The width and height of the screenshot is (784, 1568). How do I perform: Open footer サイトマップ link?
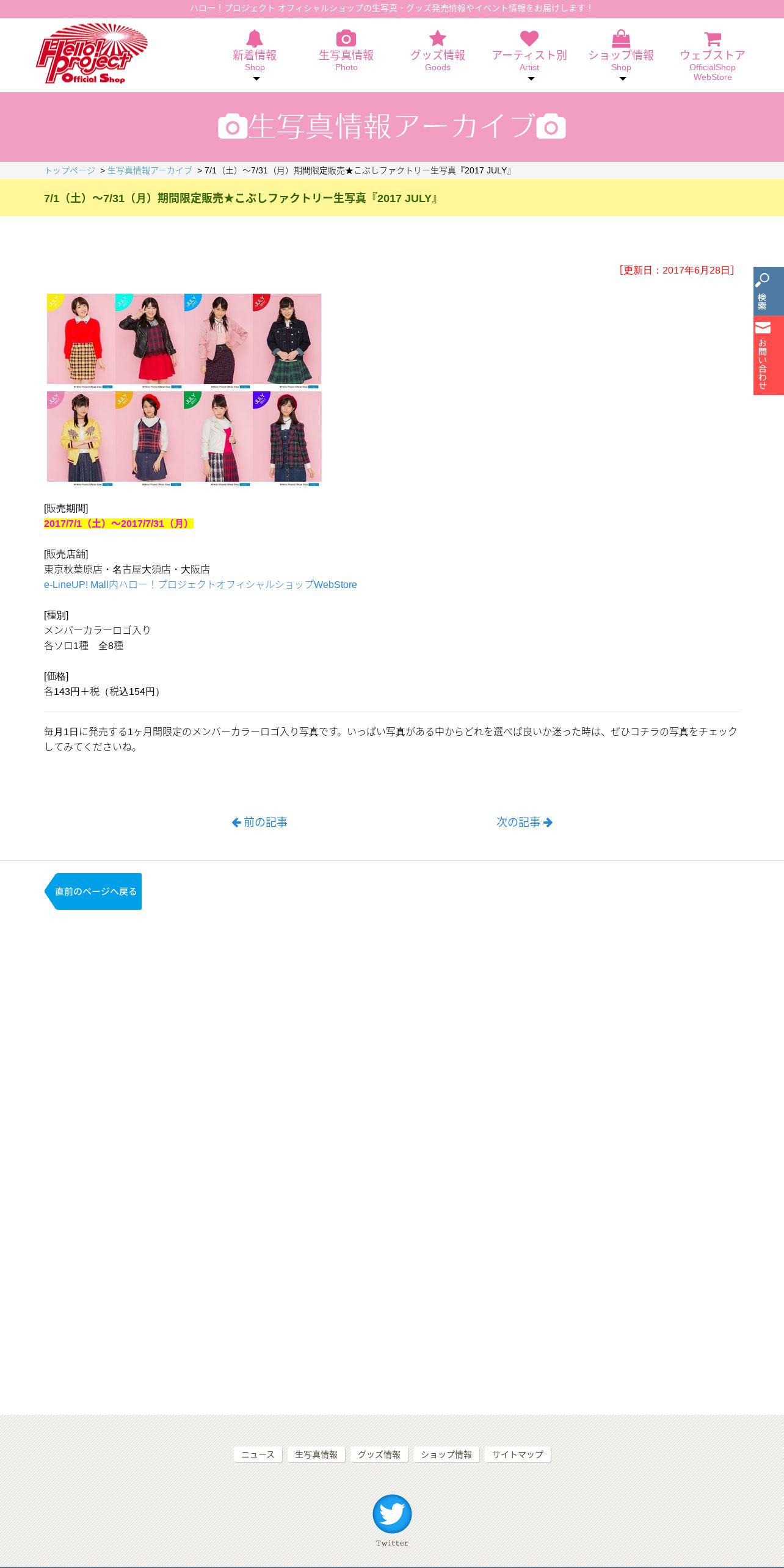click(517, 1454)
